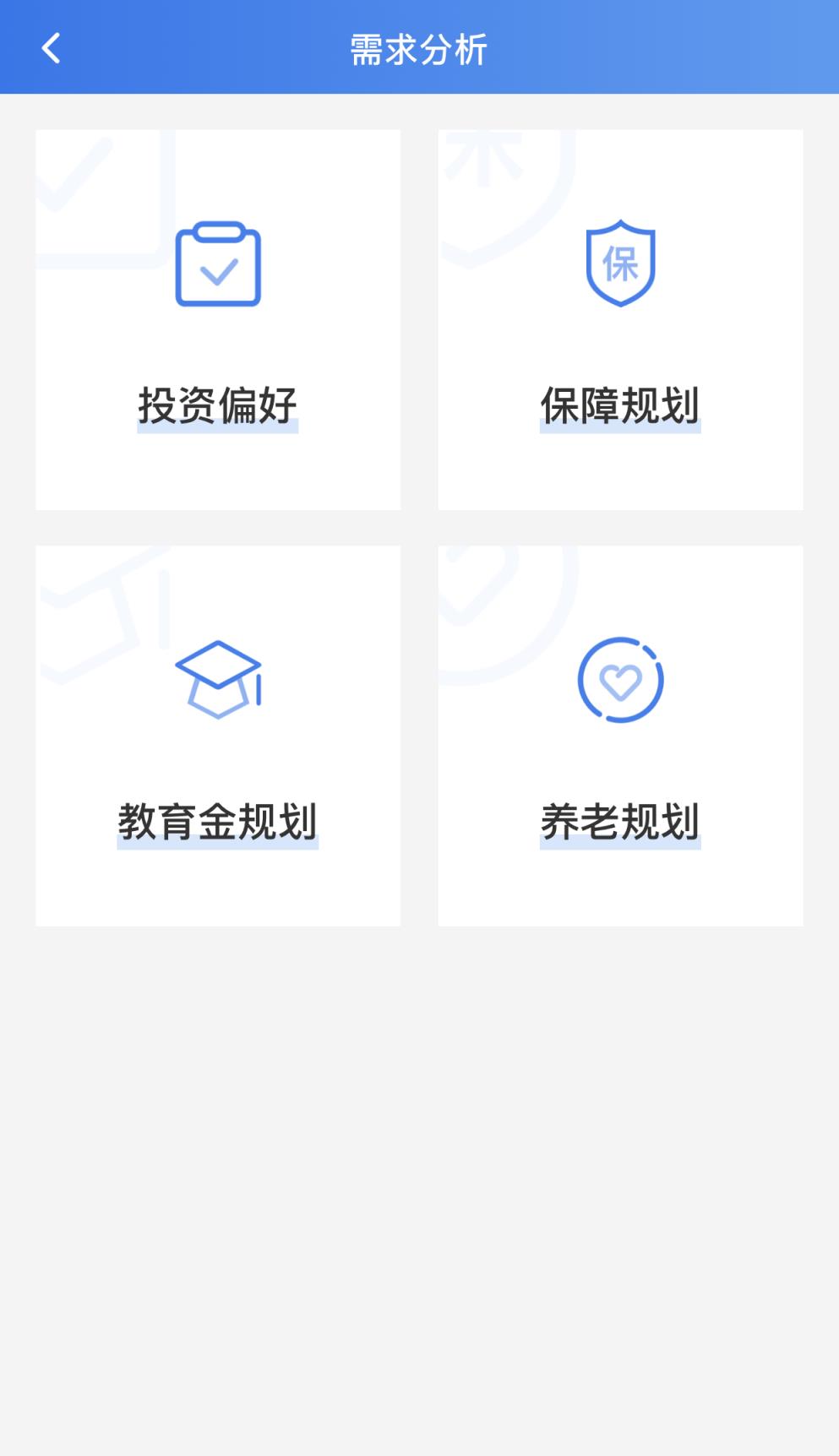Open the 养老规划 card
This screenshot has height=1456, width=839.
tap(621, 735)
